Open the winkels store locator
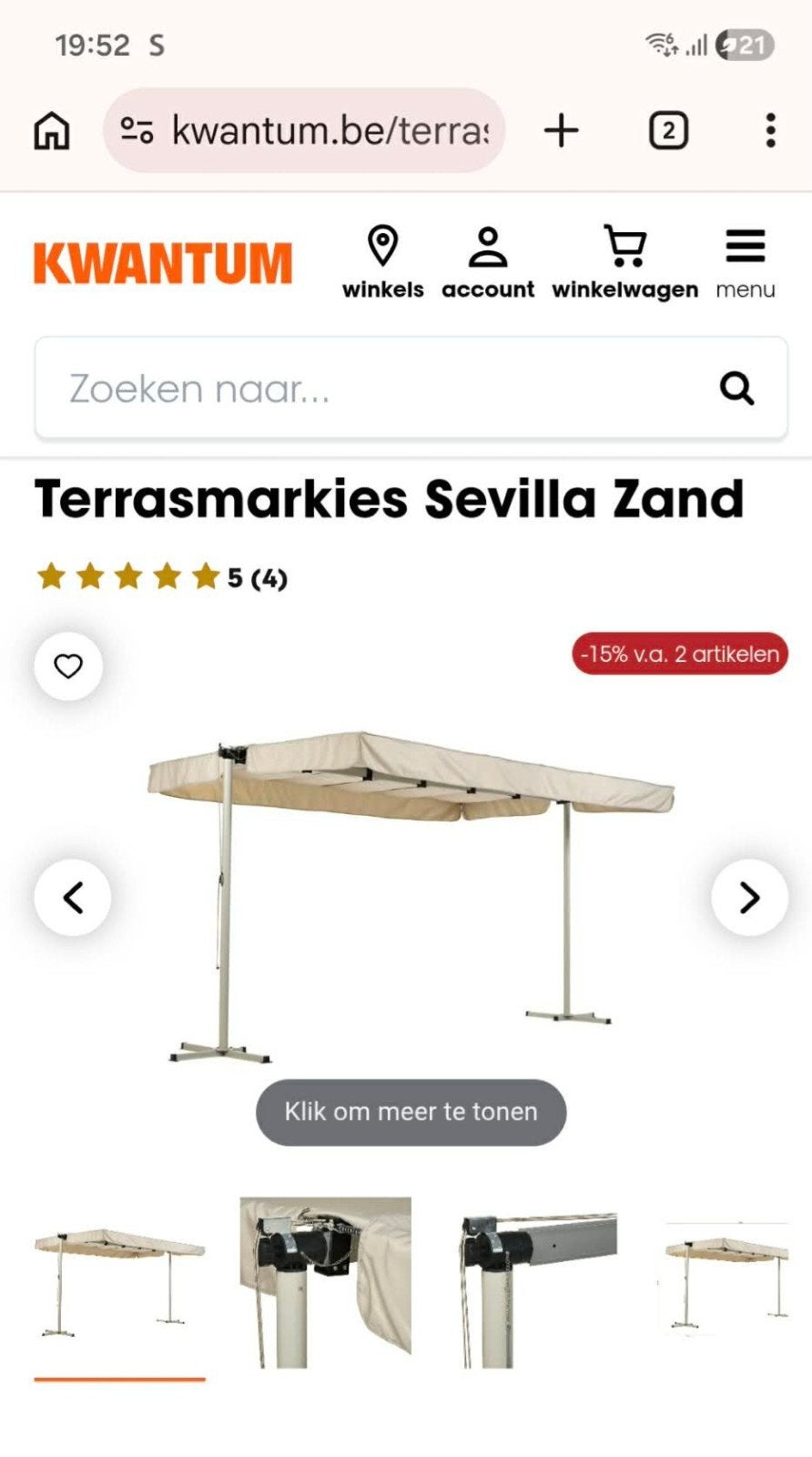The width and height of the screenshot is (812, 1457). [x=383, y=262]
